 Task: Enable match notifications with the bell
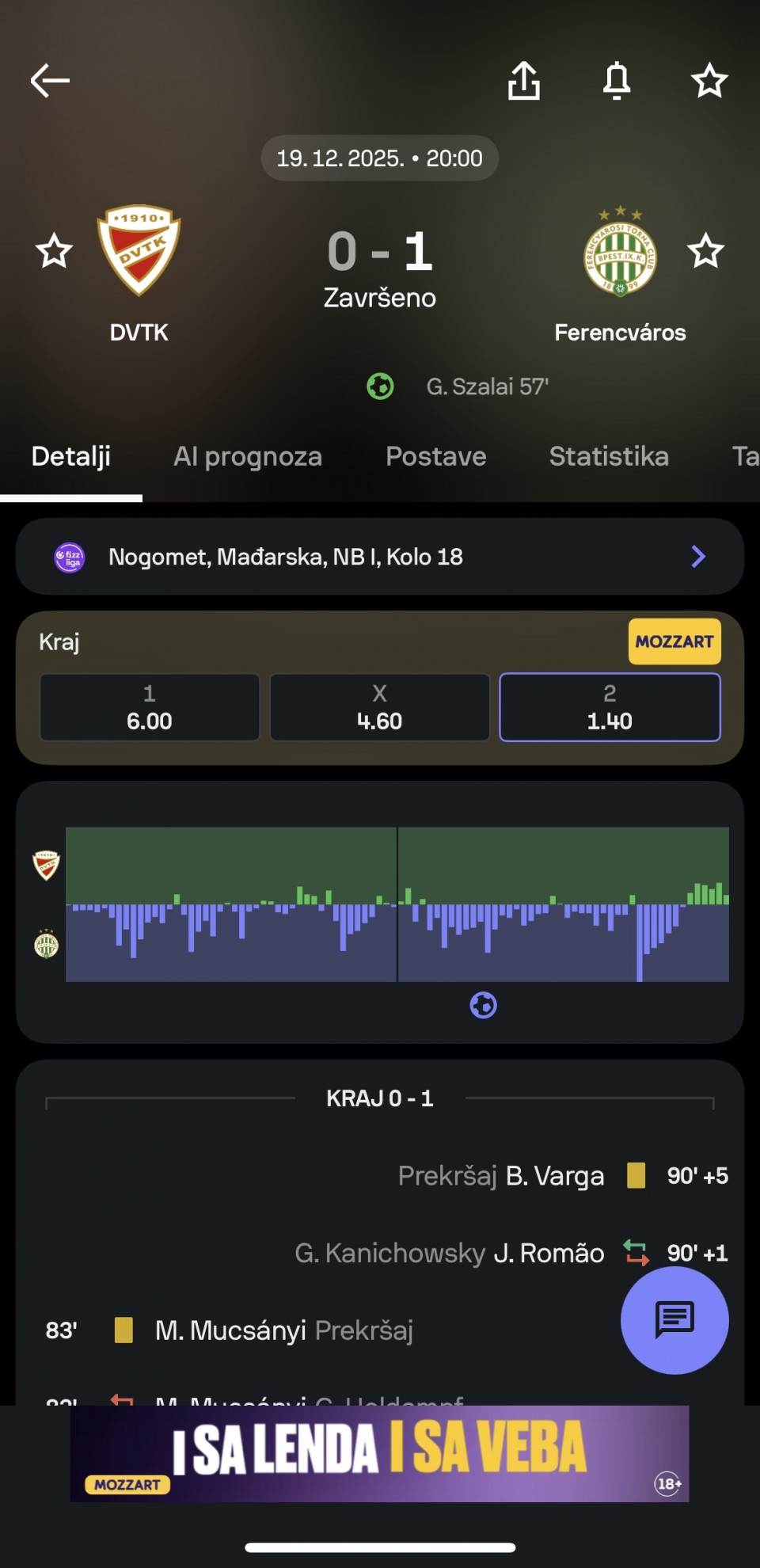coord(617,81)
